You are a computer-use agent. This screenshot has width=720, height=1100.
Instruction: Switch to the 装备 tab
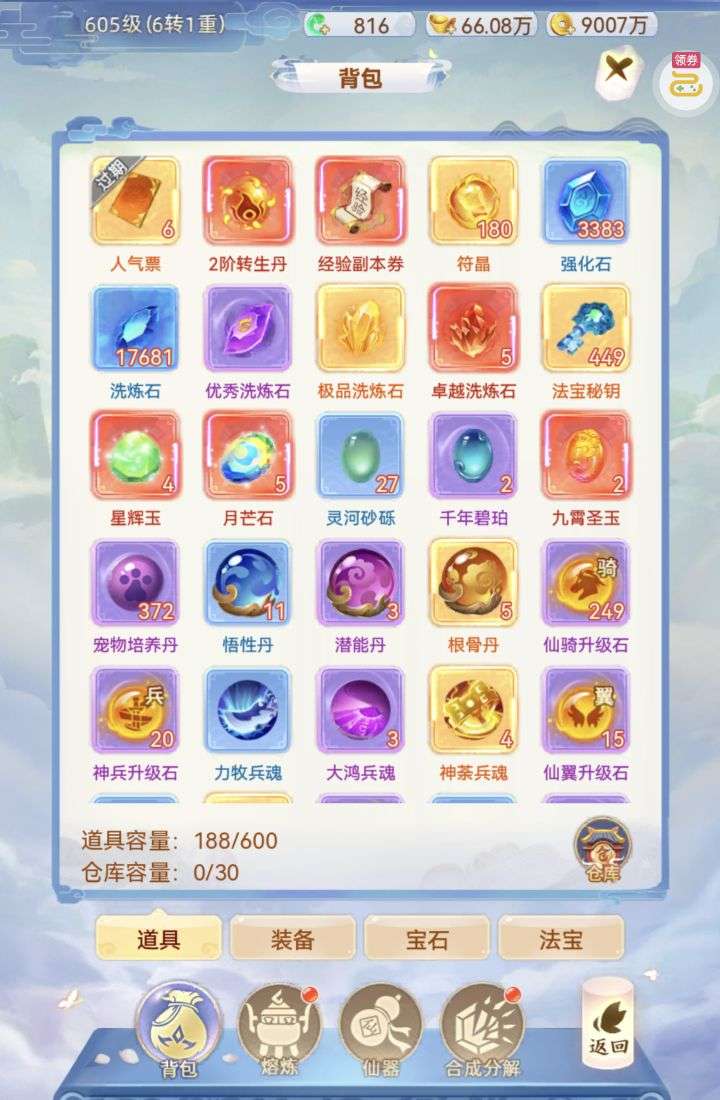tap(292, 939)
